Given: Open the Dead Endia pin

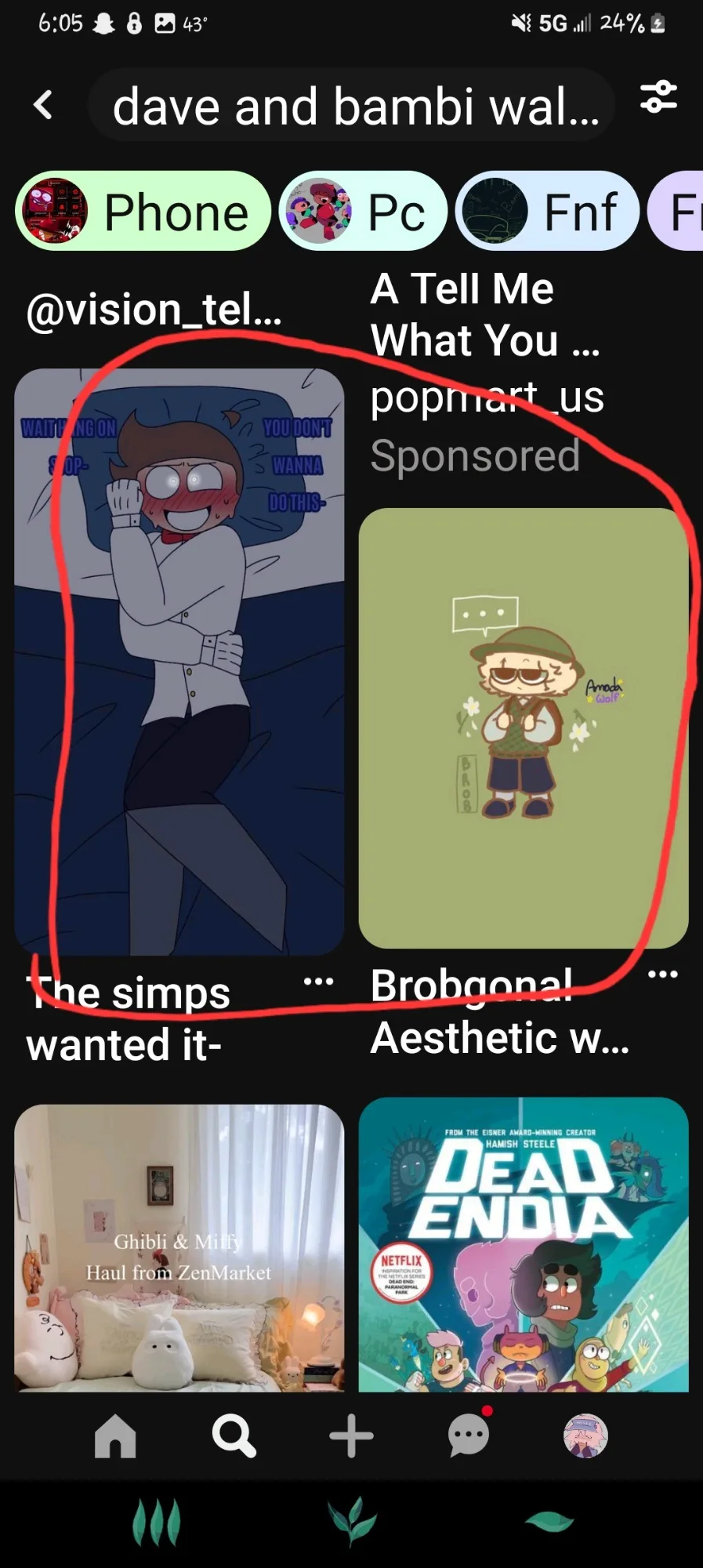Looking at the screenshot, I should point(524,1245).
